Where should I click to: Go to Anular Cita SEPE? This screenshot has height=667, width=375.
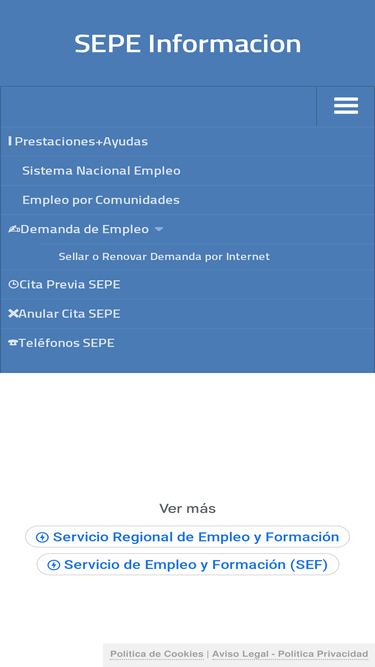pyautogui.click(x=188, y=314)
